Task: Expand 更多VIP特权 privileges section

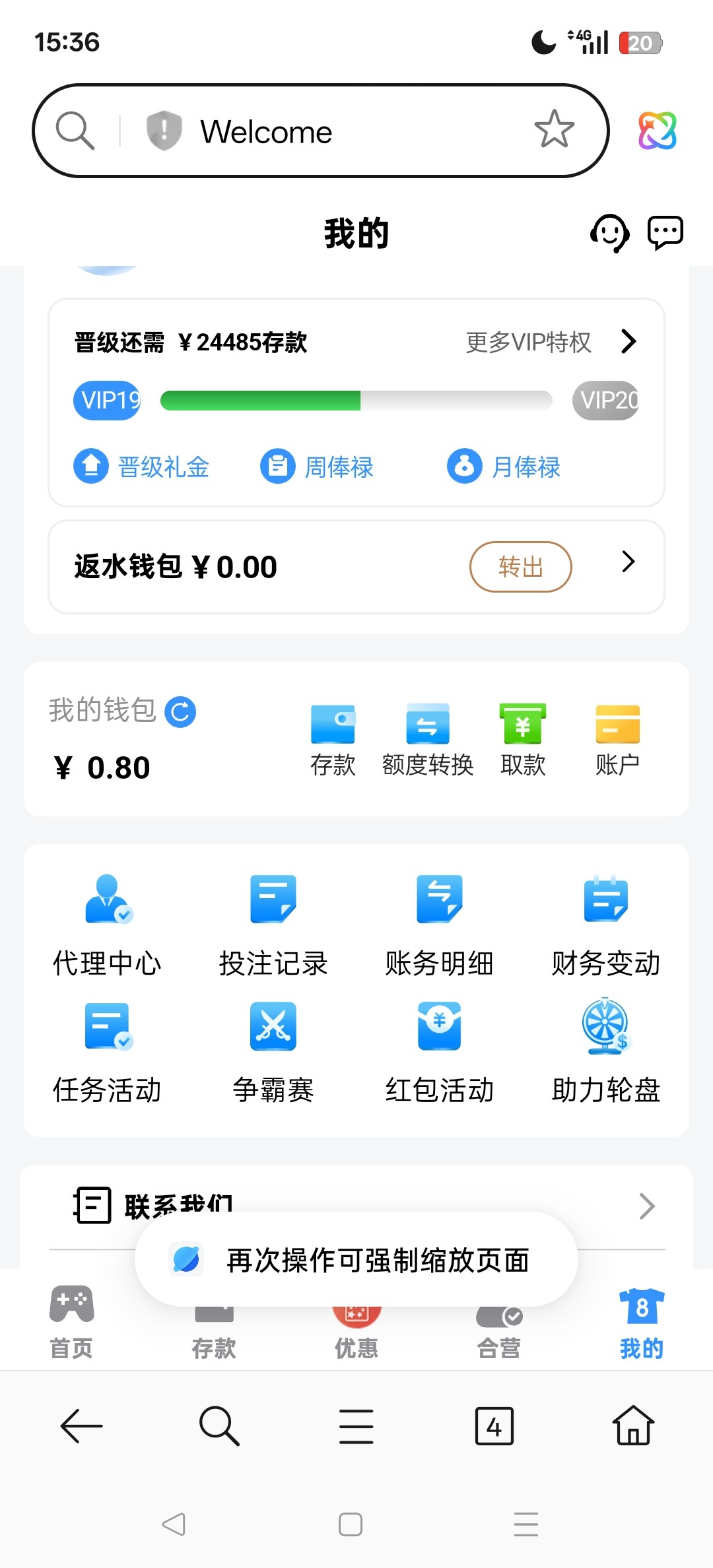Action: coord(528,343)
